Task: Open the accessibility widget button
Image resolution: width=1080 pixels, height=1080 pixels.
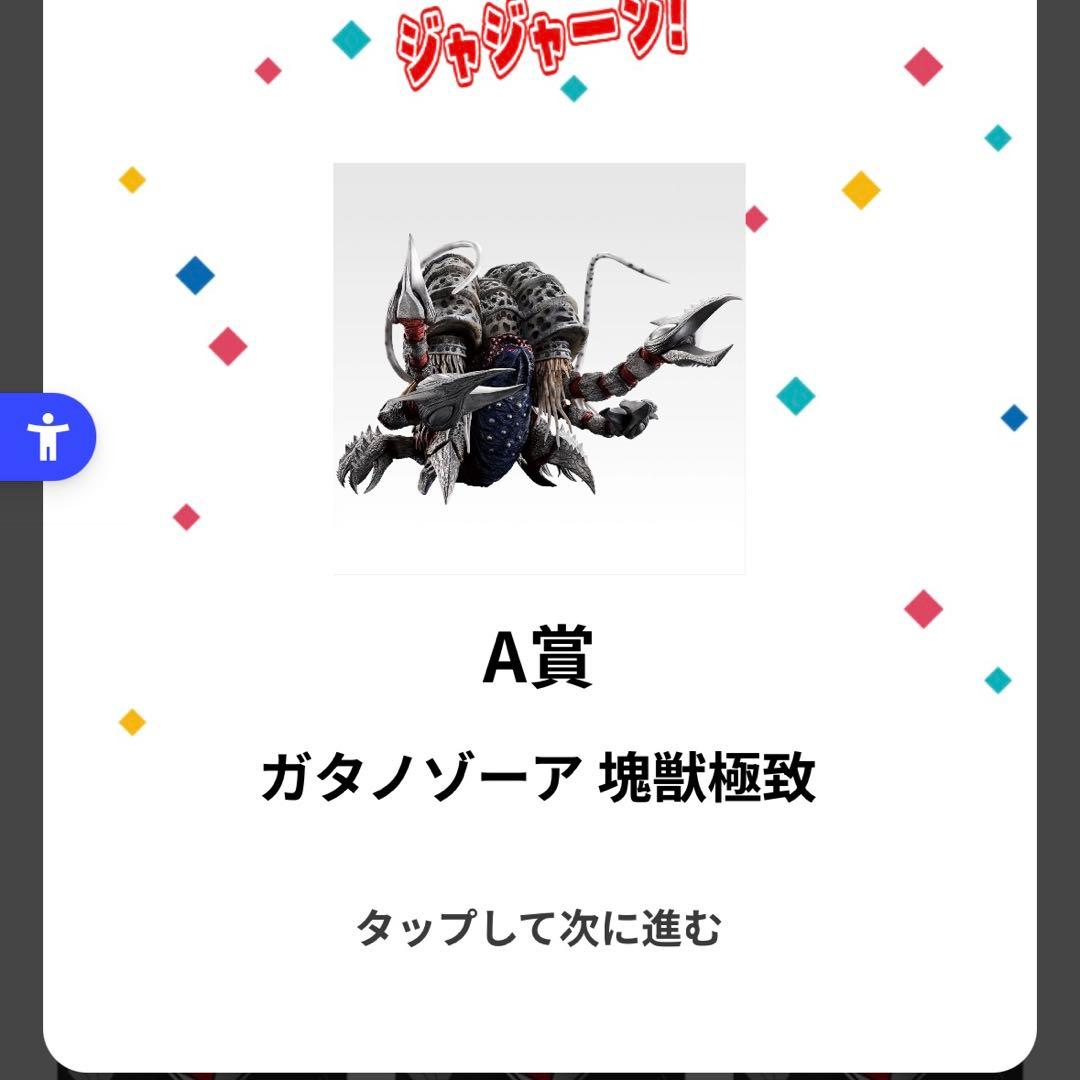Action: (47, 437)
